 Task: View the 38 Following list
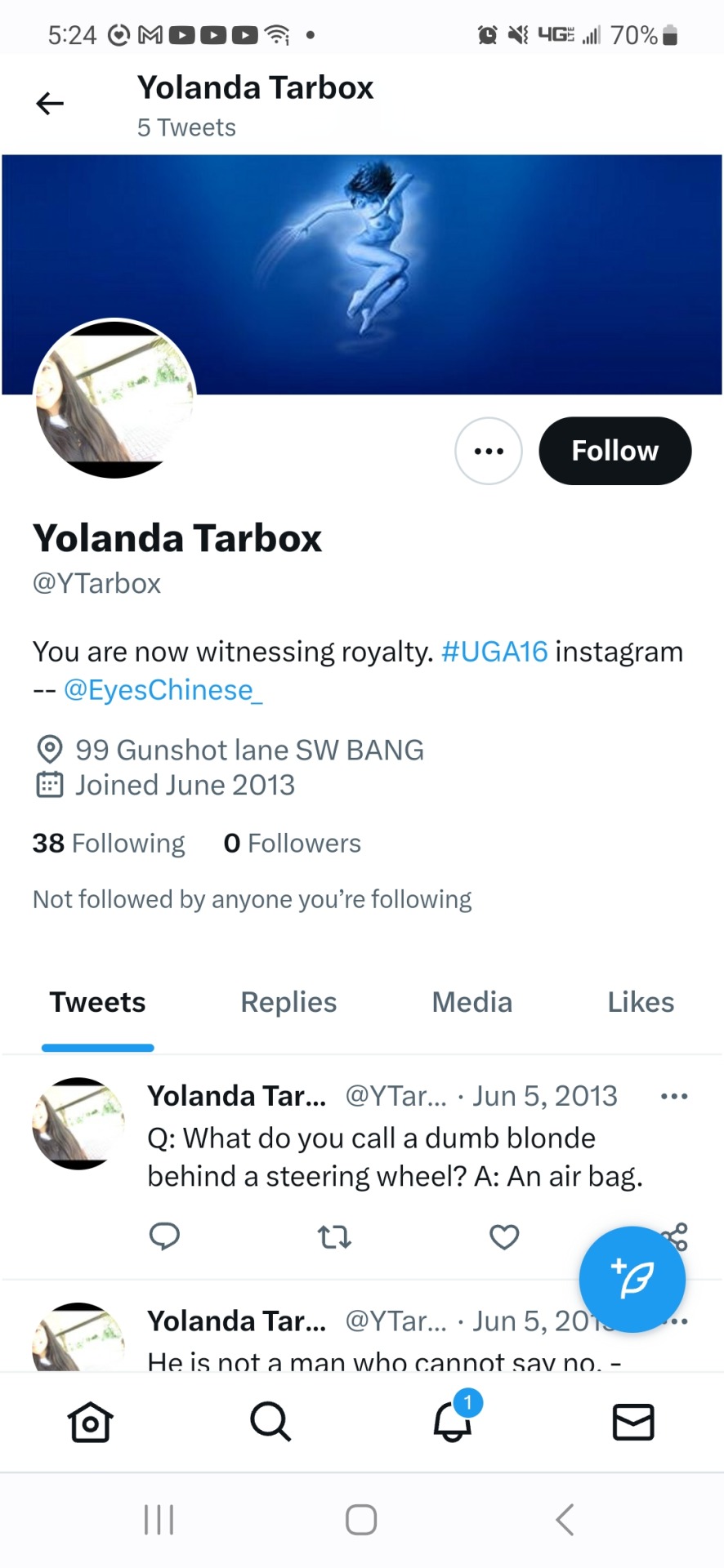pyautogui.click(x=109, y=843)
